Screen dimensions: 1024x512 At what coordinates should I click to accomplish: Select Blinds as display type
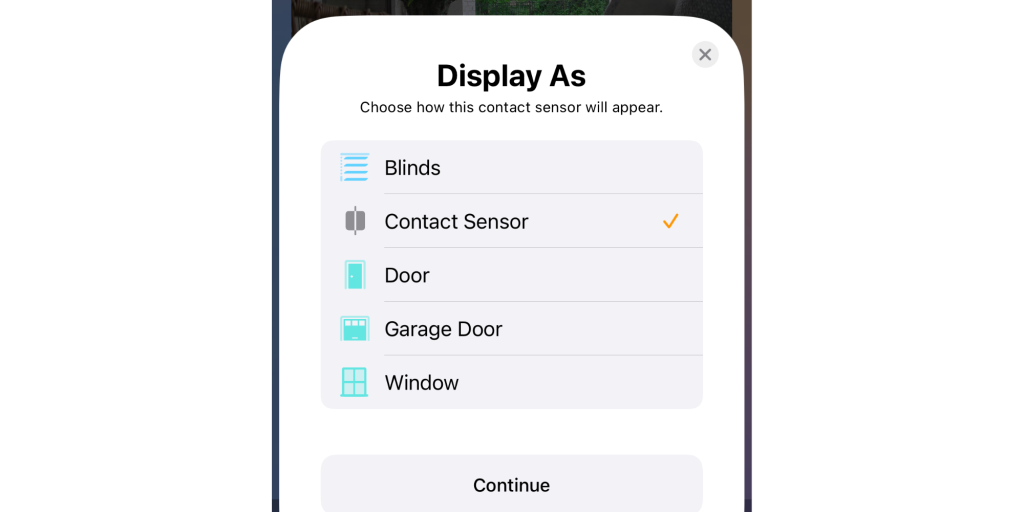[x=511, y=168]
